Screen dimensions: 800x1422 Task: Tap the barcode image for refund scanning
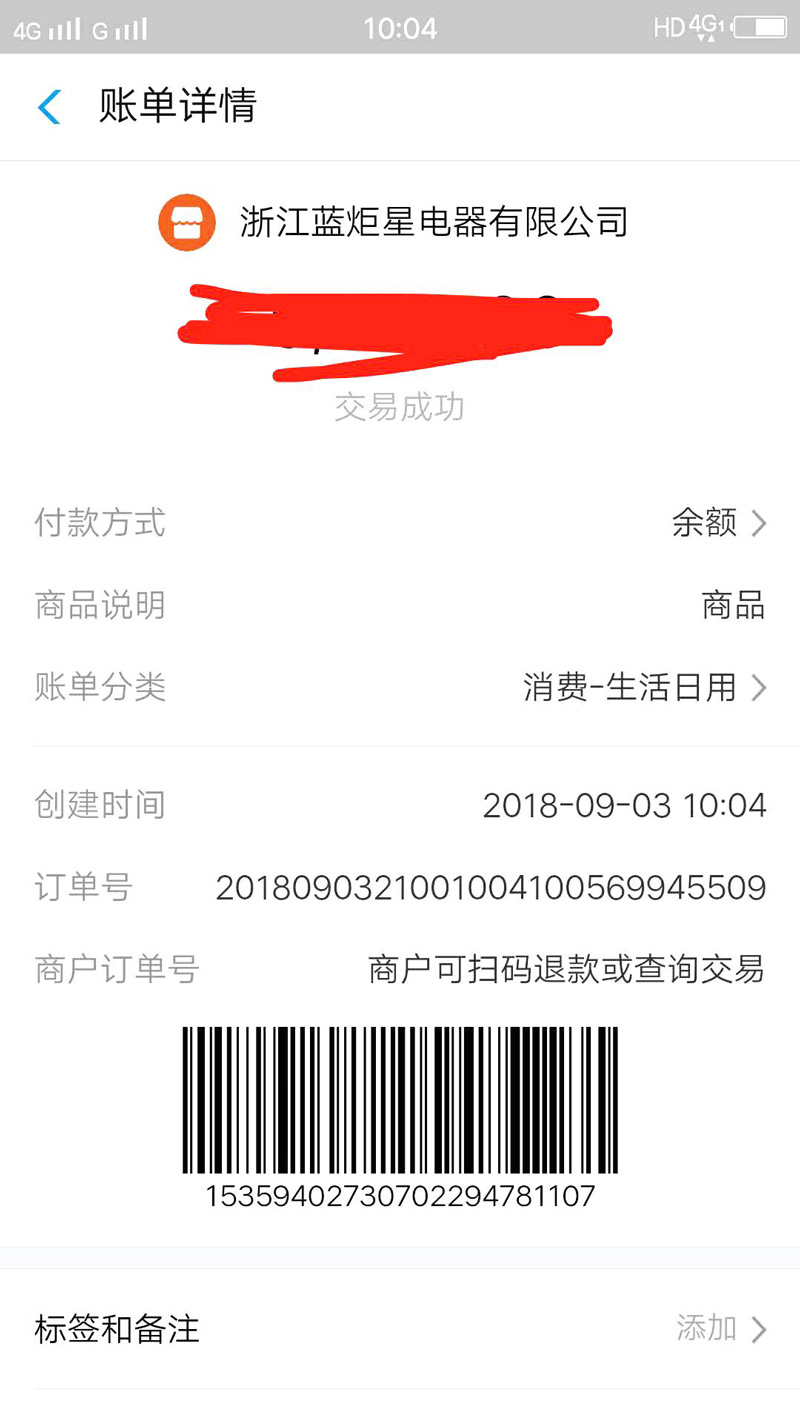395,1098
